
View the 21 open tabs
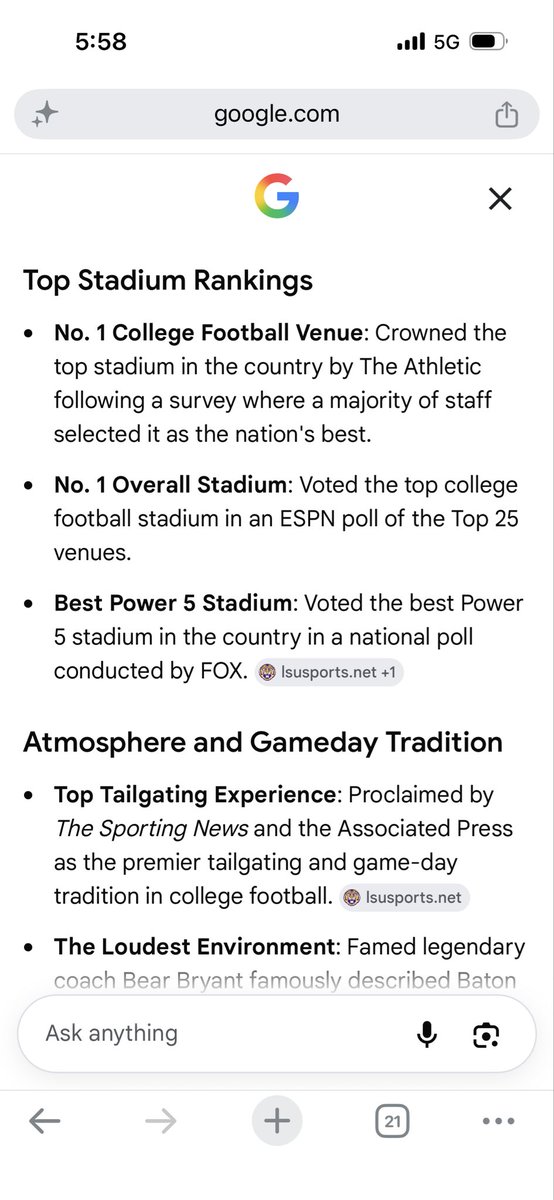pos(393,1123)
